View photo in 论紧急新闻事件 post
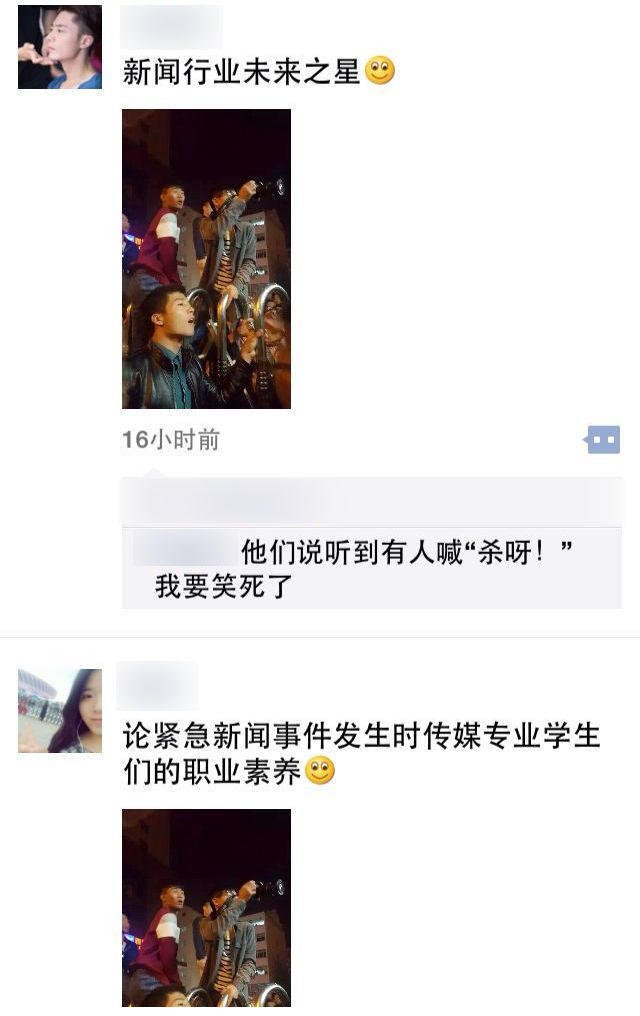This screenshot has height=1016, width=640. [x=206, y=908]
